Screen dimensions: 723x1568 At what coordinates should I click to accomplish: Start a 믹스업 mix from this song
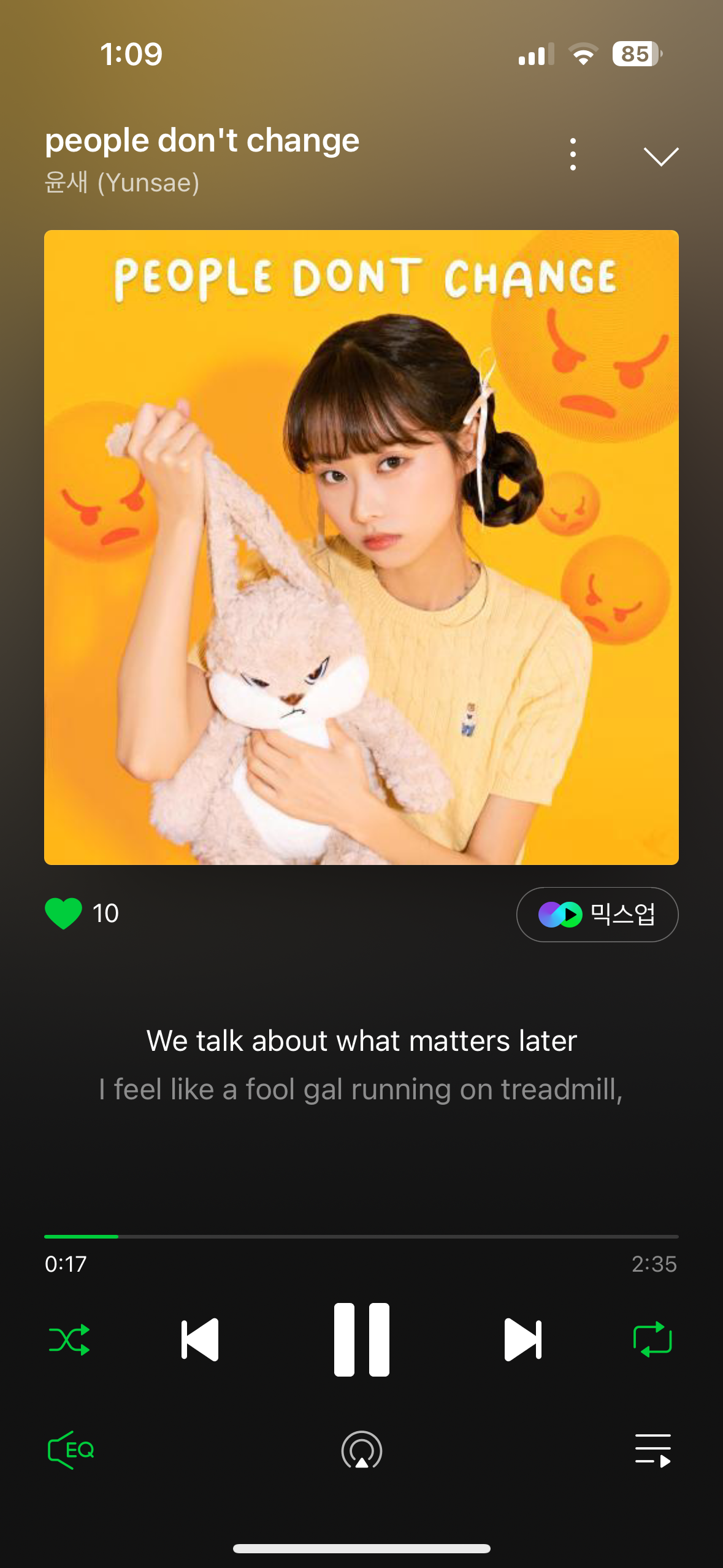click(597, 915)
